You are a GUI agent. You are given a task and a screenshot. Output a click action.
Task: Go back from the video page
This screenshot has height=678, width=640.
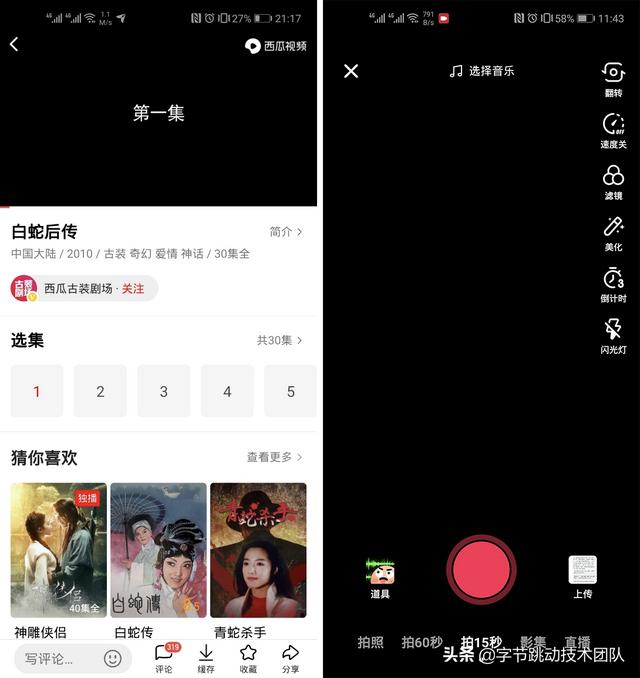(14, 44)
